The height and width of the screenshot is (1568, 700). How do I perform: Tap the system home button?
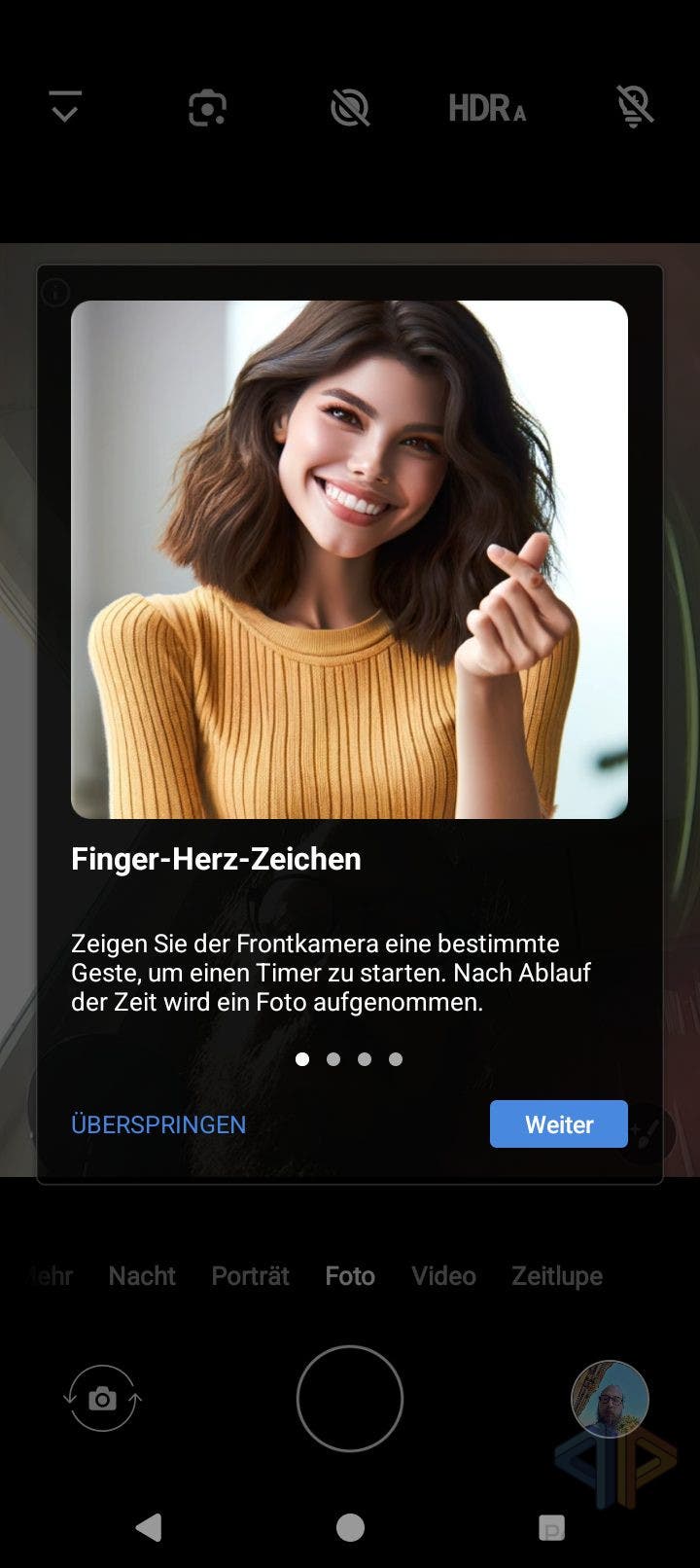click(x=350, y=1527)
